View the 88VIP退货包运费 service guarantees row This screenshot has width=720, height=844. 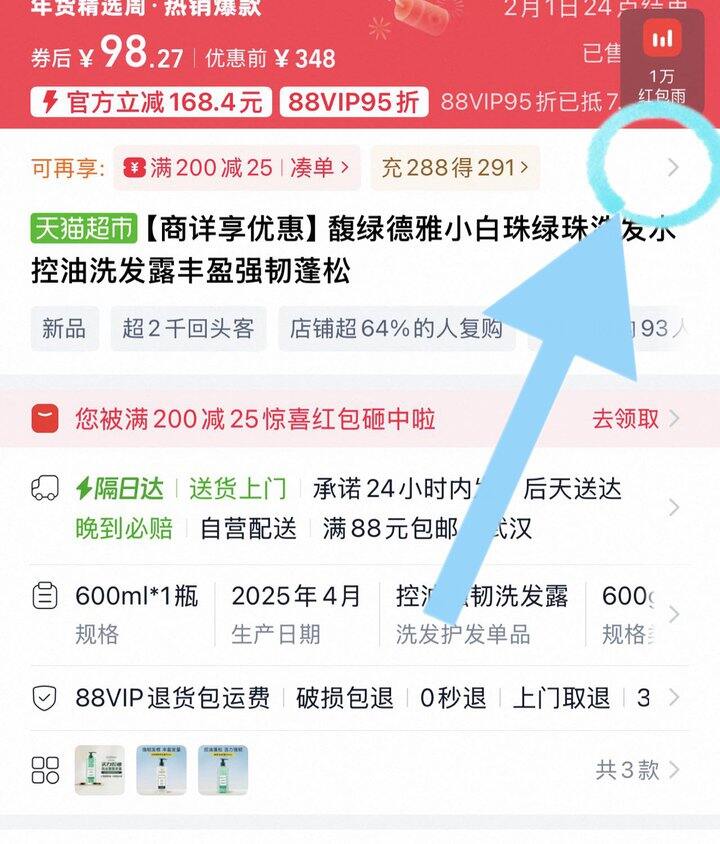(359, 698)
